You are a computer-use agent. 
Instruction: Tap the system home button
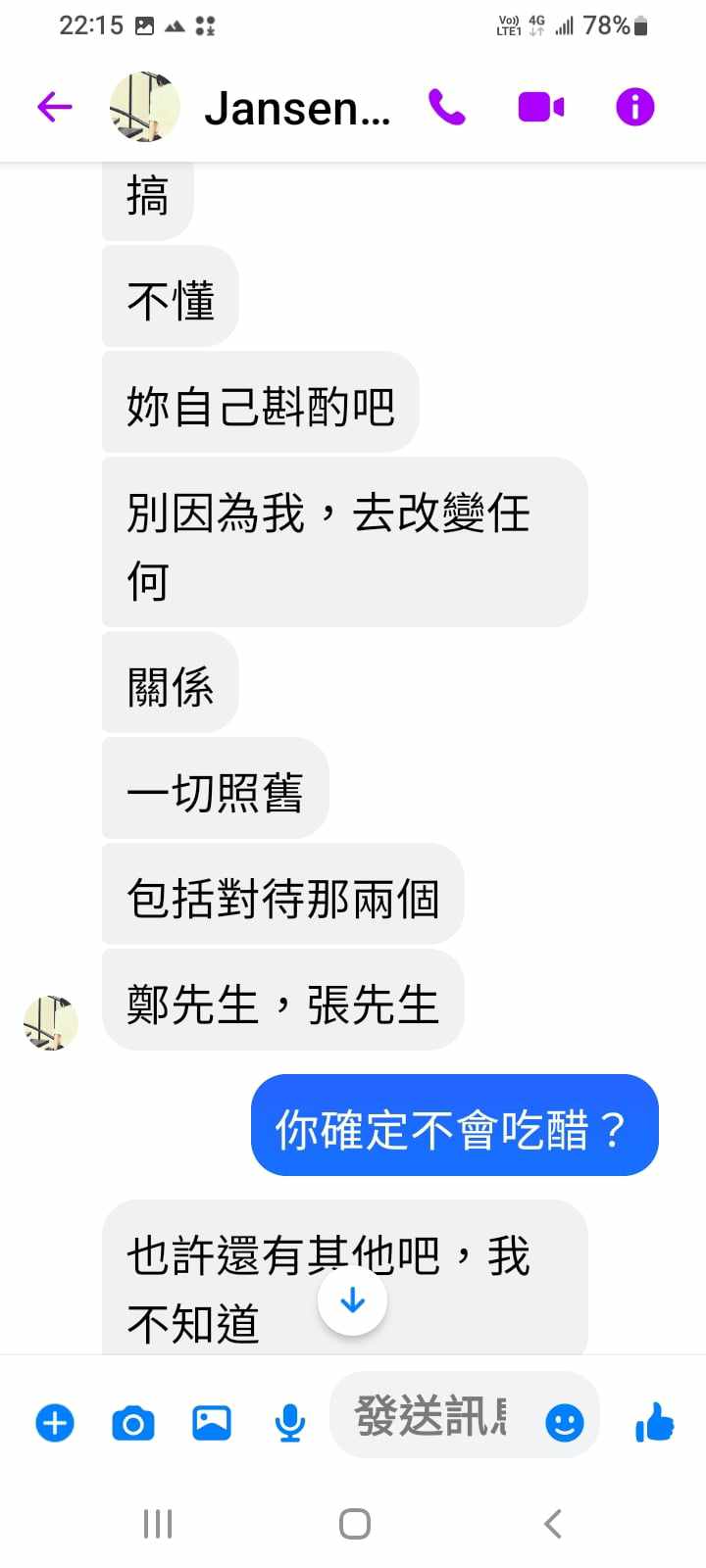point(354,1524)
